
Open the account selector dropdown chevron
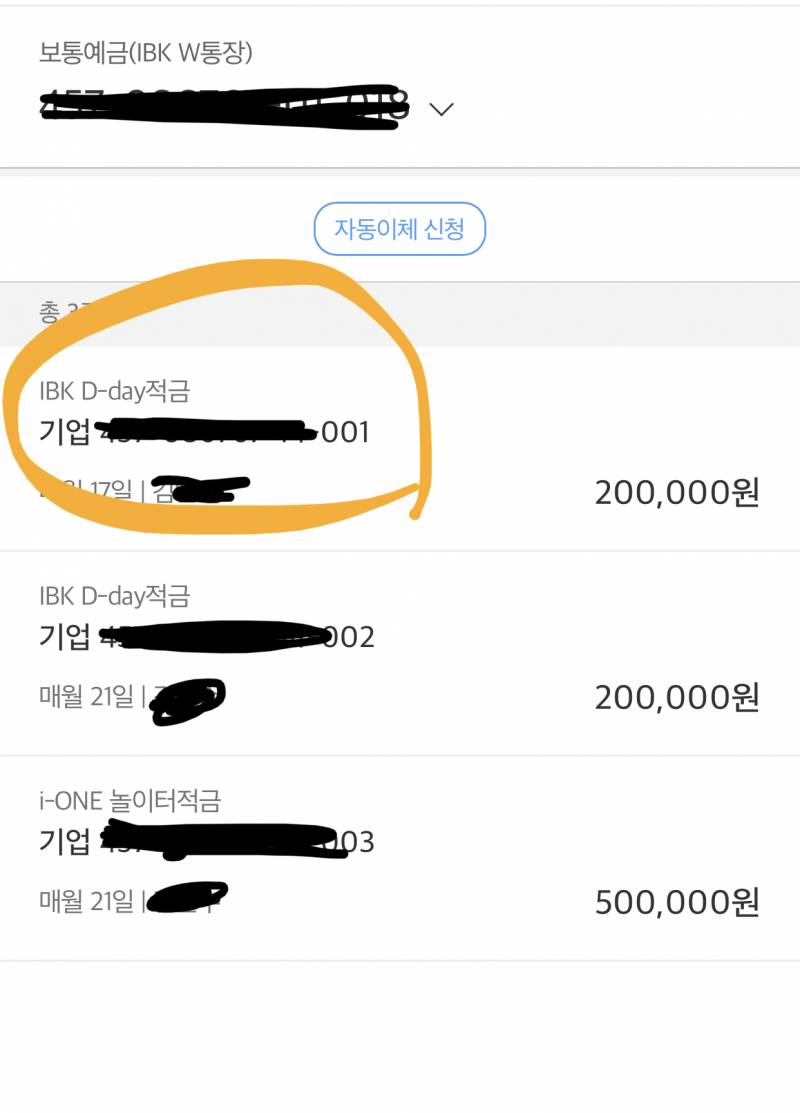[440, 110]
